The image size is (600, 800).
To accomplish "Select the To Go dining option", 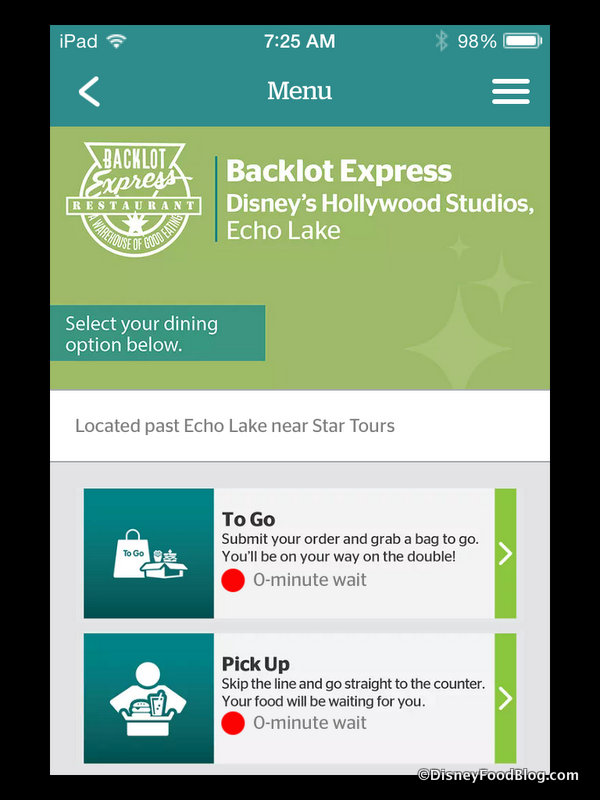I will (x=300, y=553).
